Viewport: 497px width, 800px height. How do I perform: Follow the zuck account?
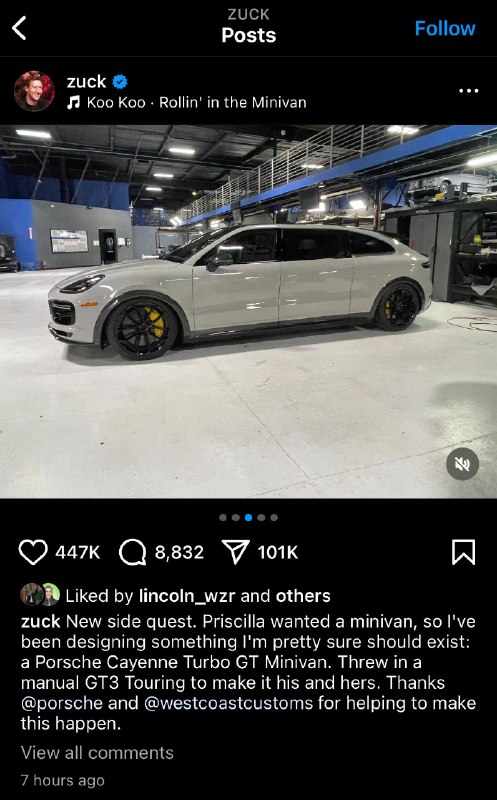(444, 29)
